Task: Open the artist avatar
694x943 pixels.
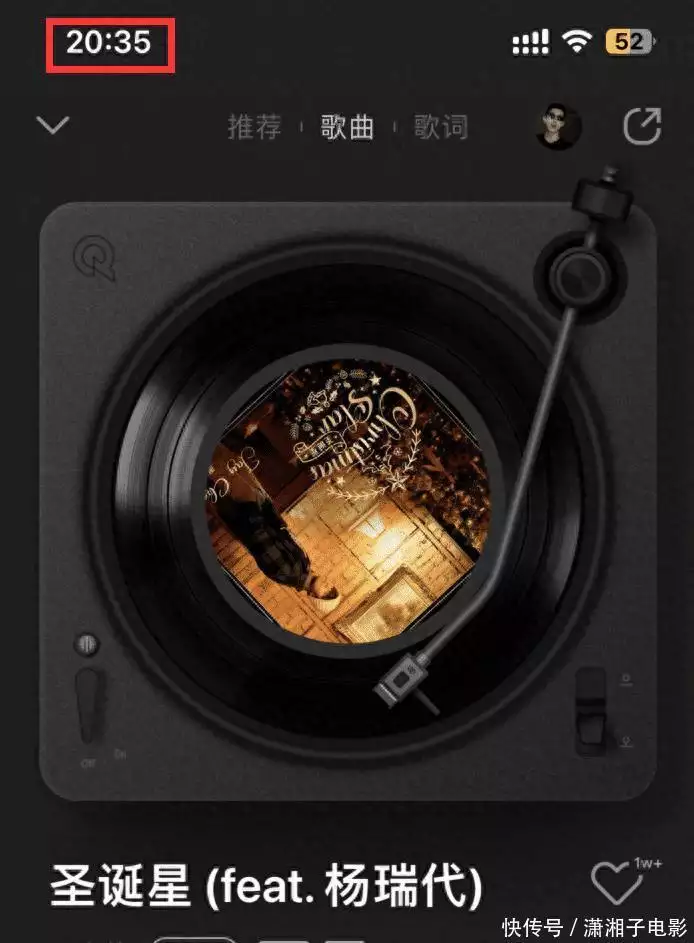Action: click(558, 127)
